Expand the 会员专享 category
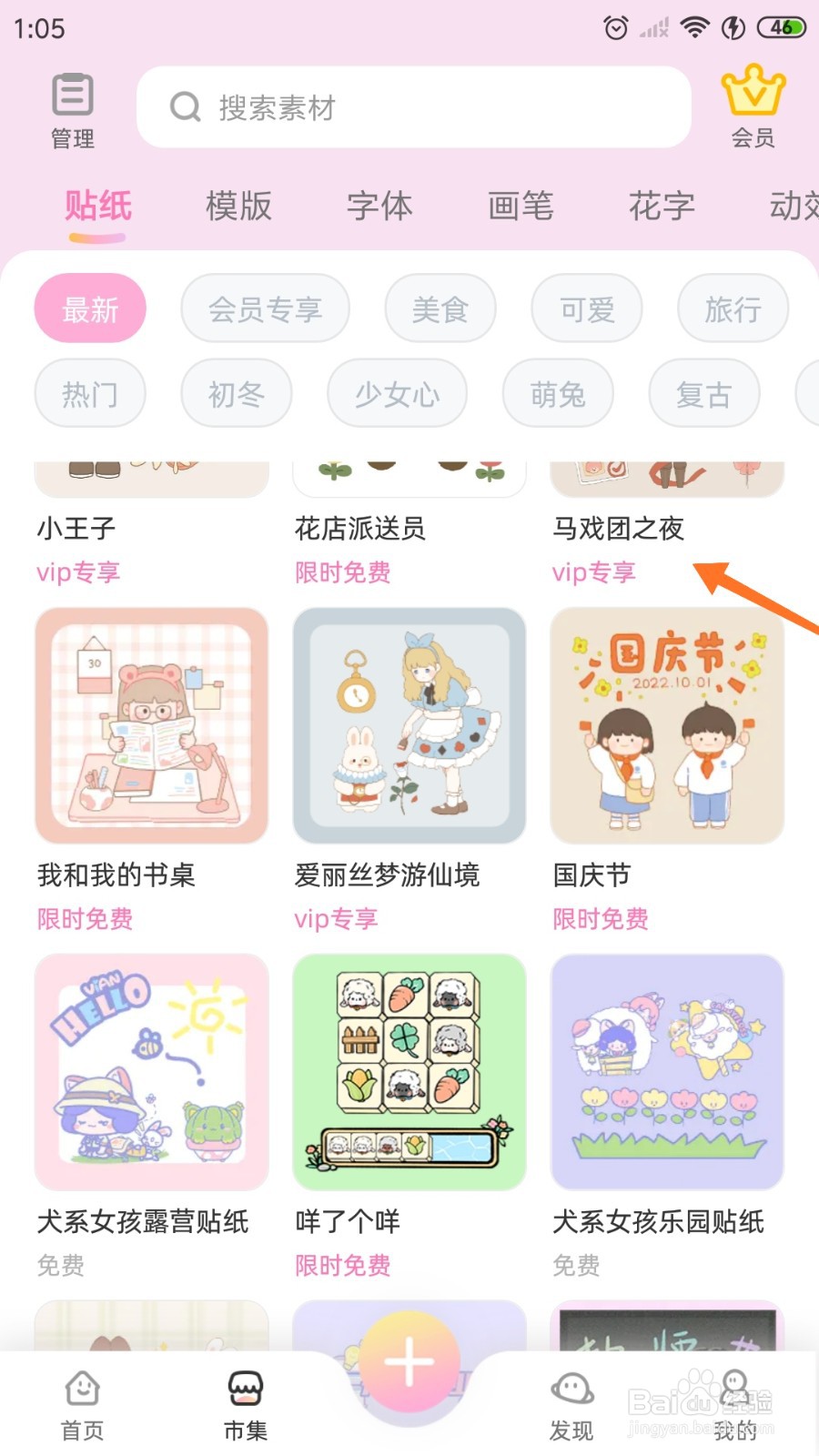The height and width of the screenshot is (1456, 819). pos(265,308)
